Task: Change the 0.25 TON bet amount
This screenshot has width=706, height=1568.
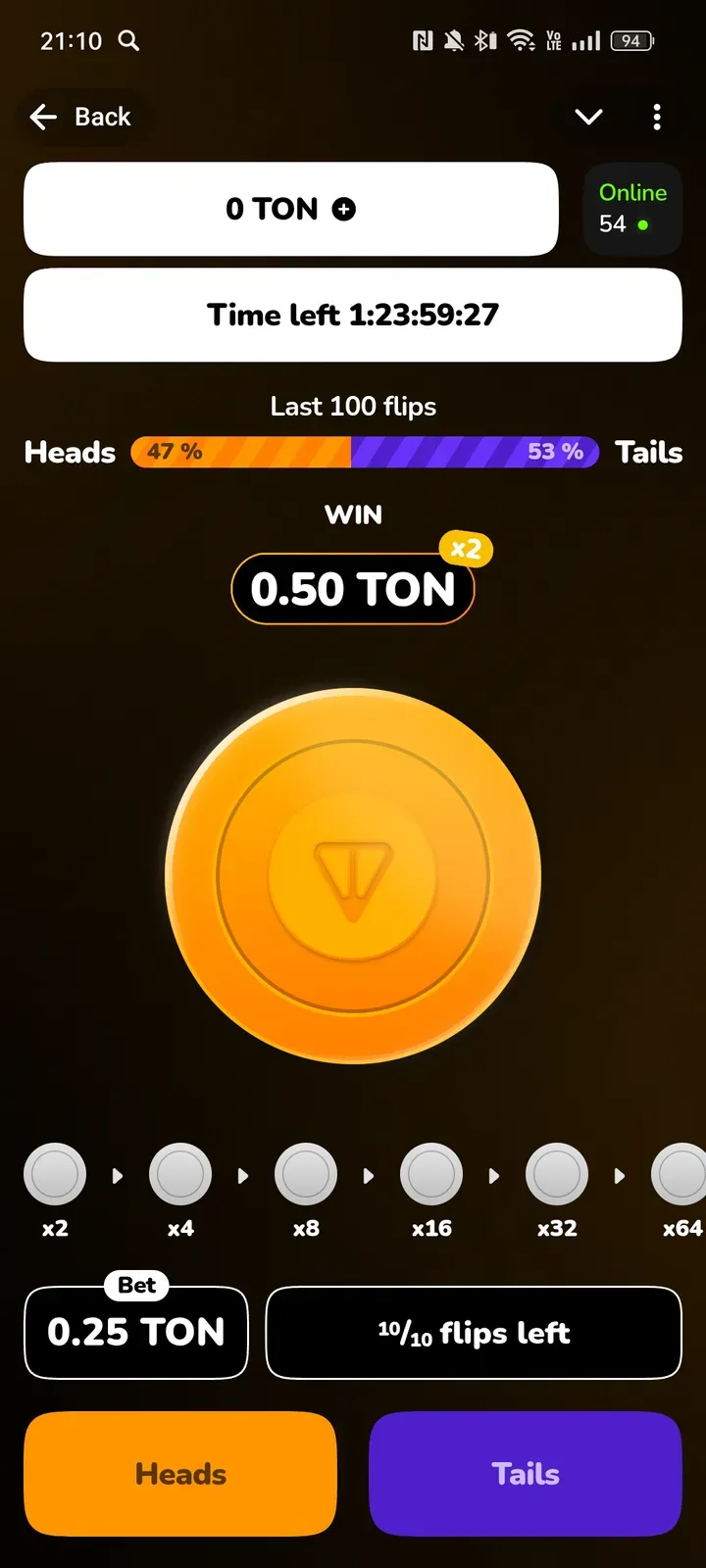Action: click(x=136, y=1332)
